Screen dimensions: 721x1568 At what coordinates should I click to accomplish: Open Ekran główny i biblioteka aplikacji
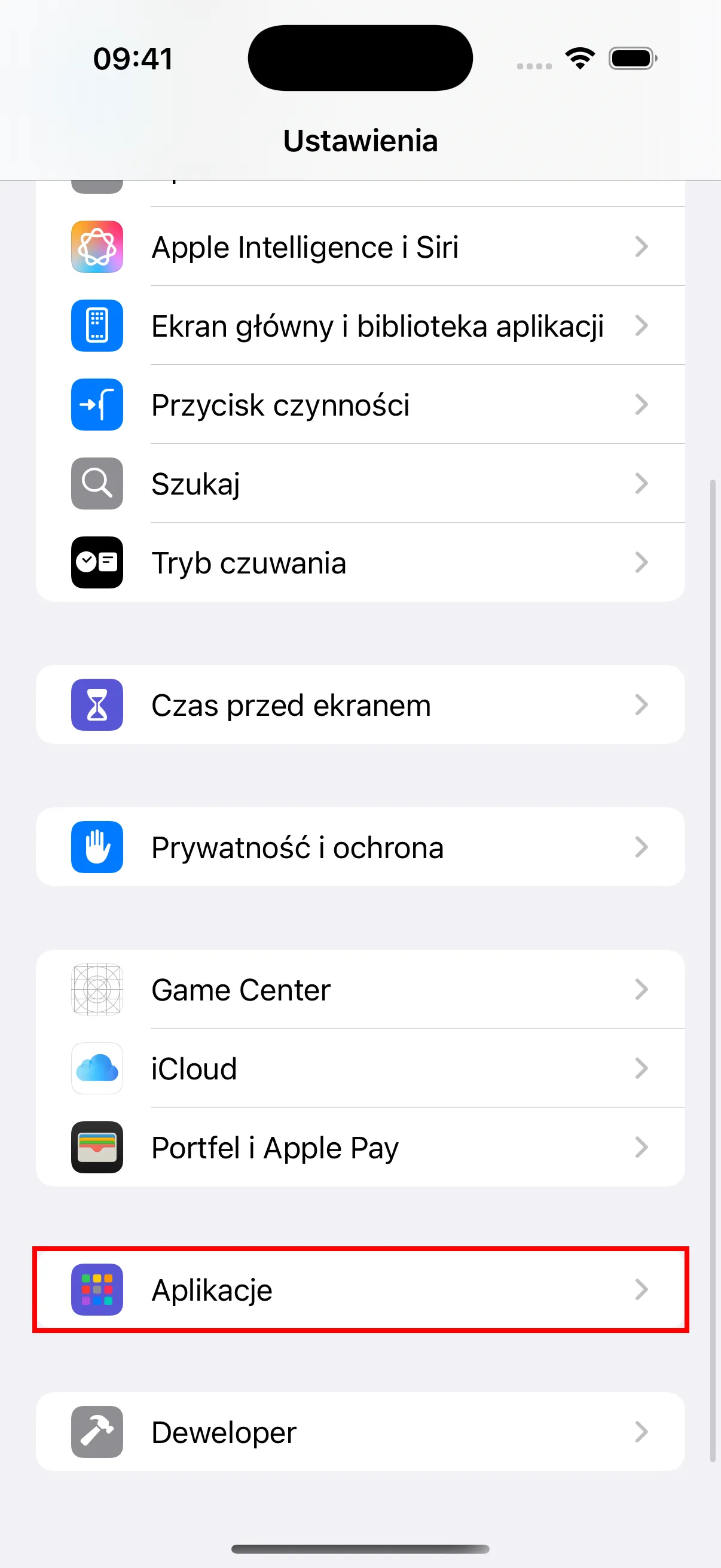(360, 326)
